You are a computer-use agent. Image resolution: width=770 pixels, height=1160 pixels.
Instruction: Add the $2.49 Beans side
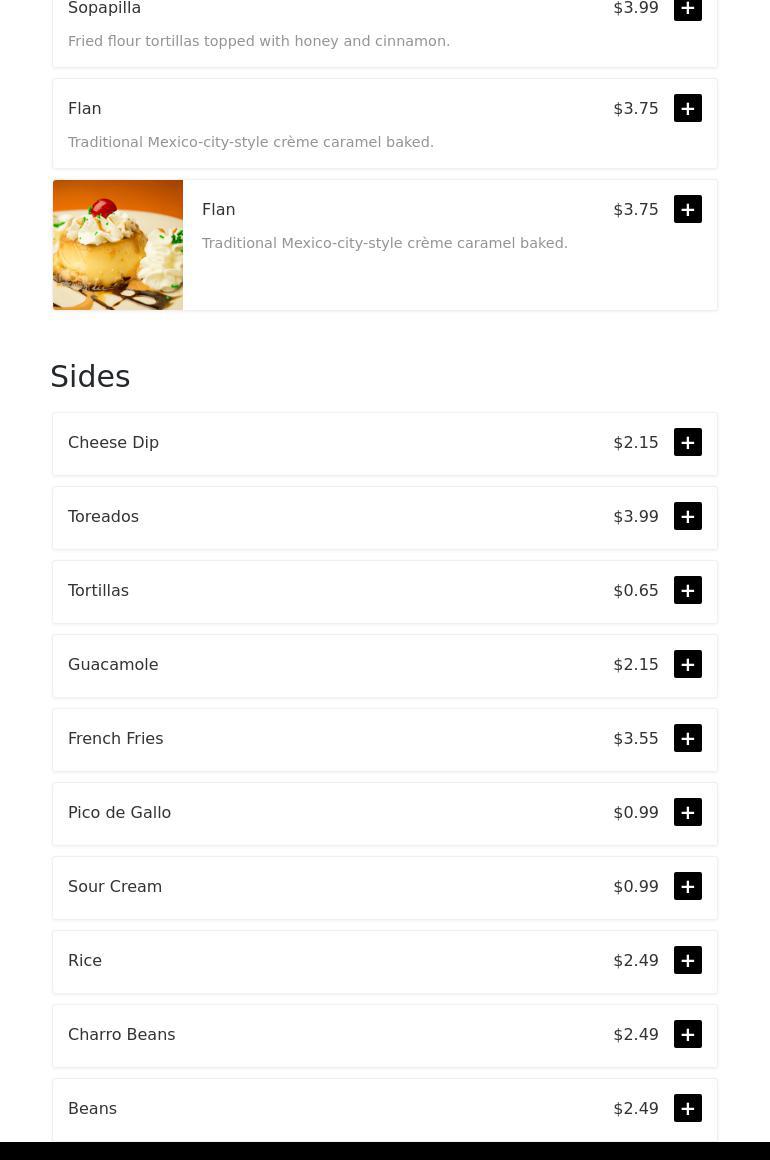(x=688, y=1108)
